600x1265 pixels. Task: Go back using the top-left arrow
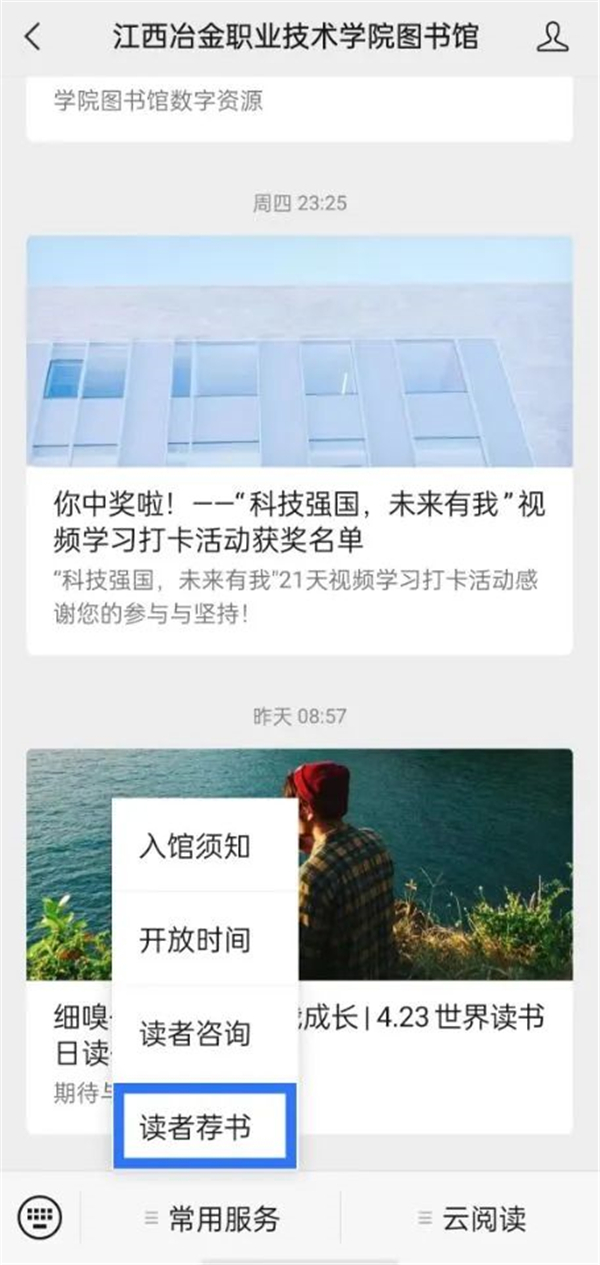33,38
